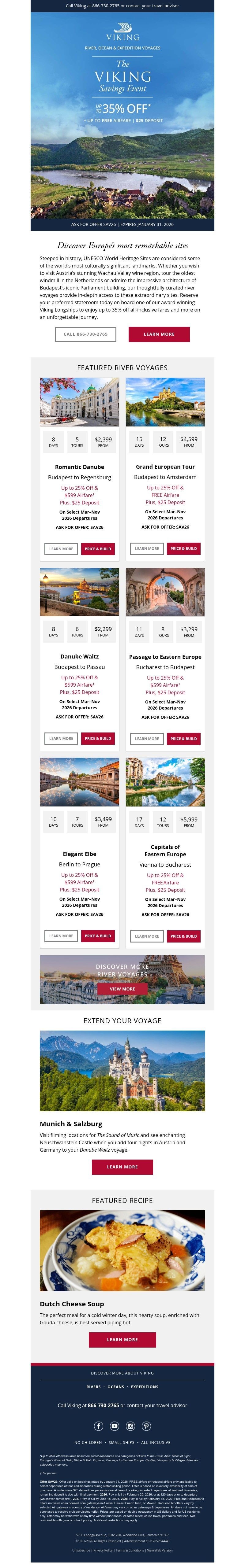Screen dimensions: 245x1568
Task: Price & build the Grand European Tour
Action: (183, 548)
